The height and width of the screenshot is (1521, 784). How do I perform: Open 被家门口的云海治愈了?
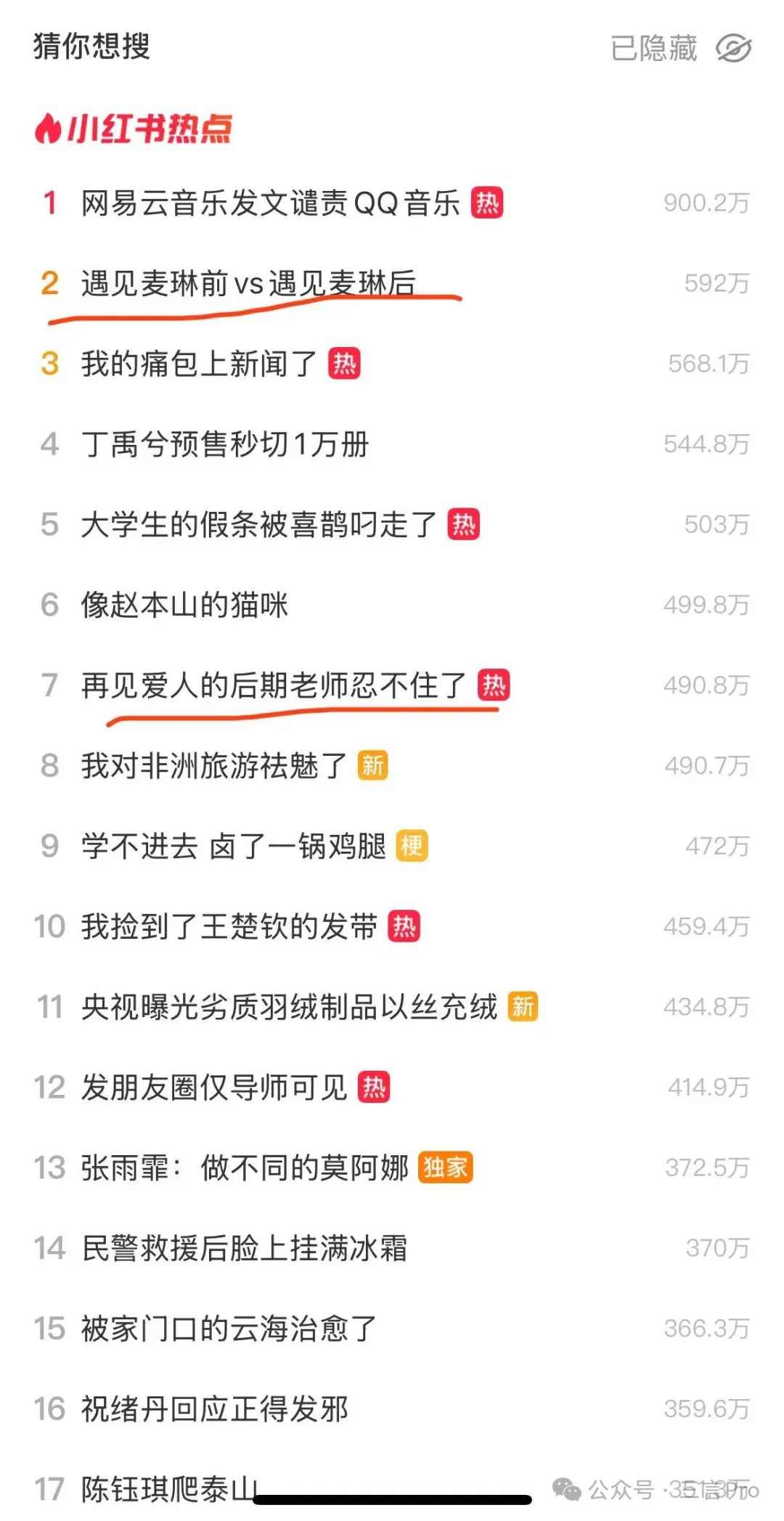coord(229,1329)
